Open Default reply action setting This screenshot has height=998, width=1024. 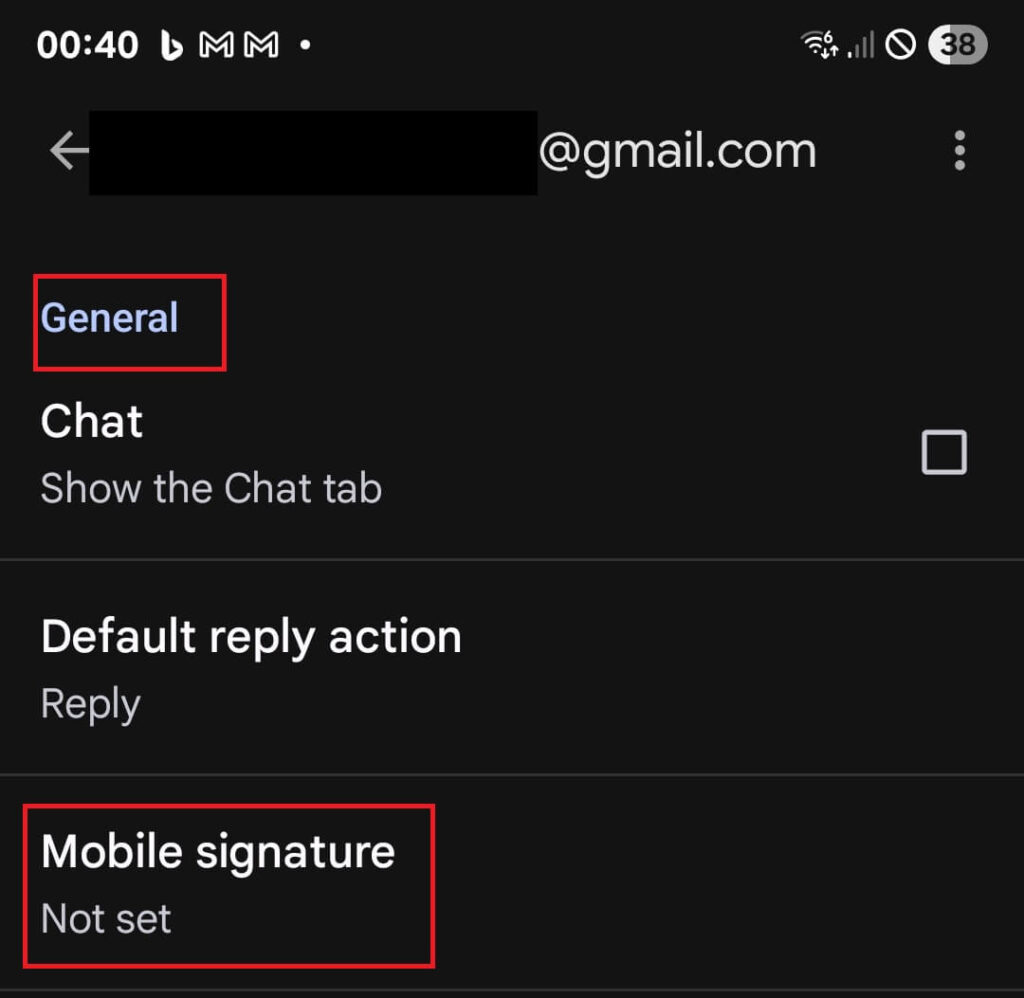pos(251,667)
